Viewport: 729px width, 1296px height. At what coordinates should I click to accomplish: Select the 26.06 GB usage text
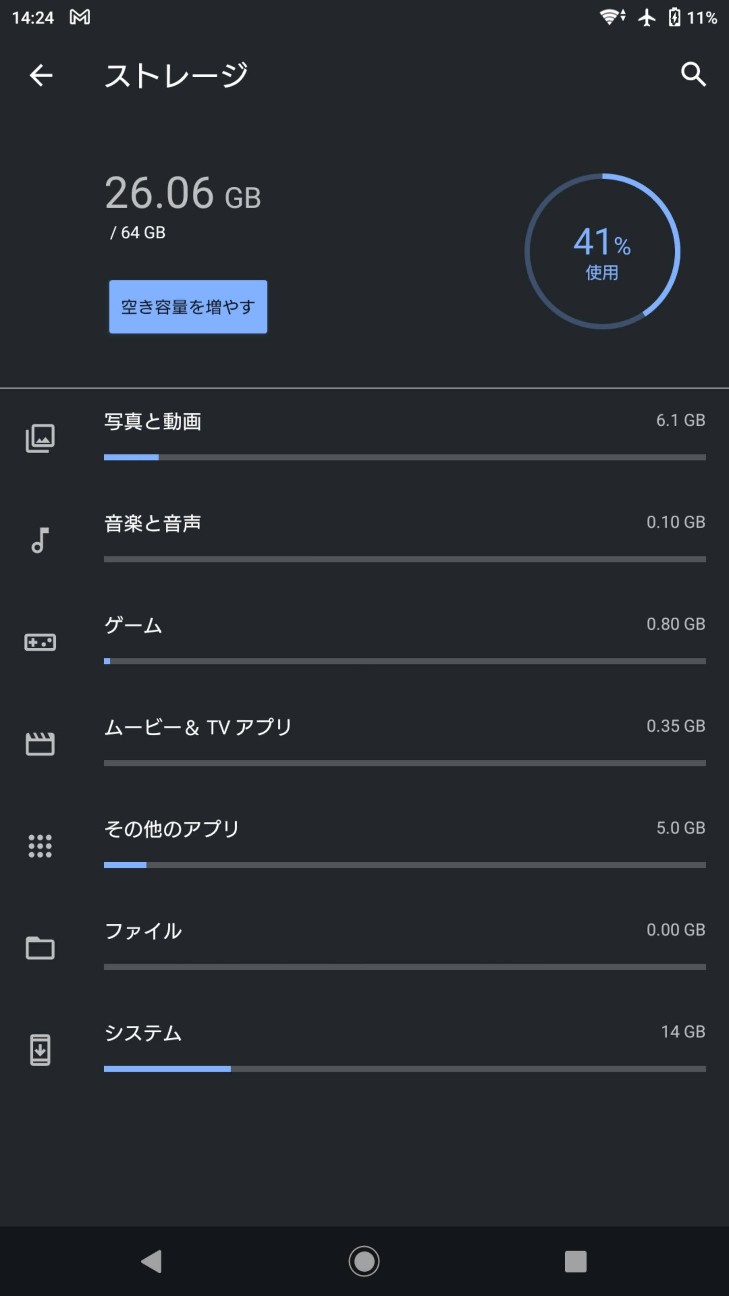click(x=184, y=196)
